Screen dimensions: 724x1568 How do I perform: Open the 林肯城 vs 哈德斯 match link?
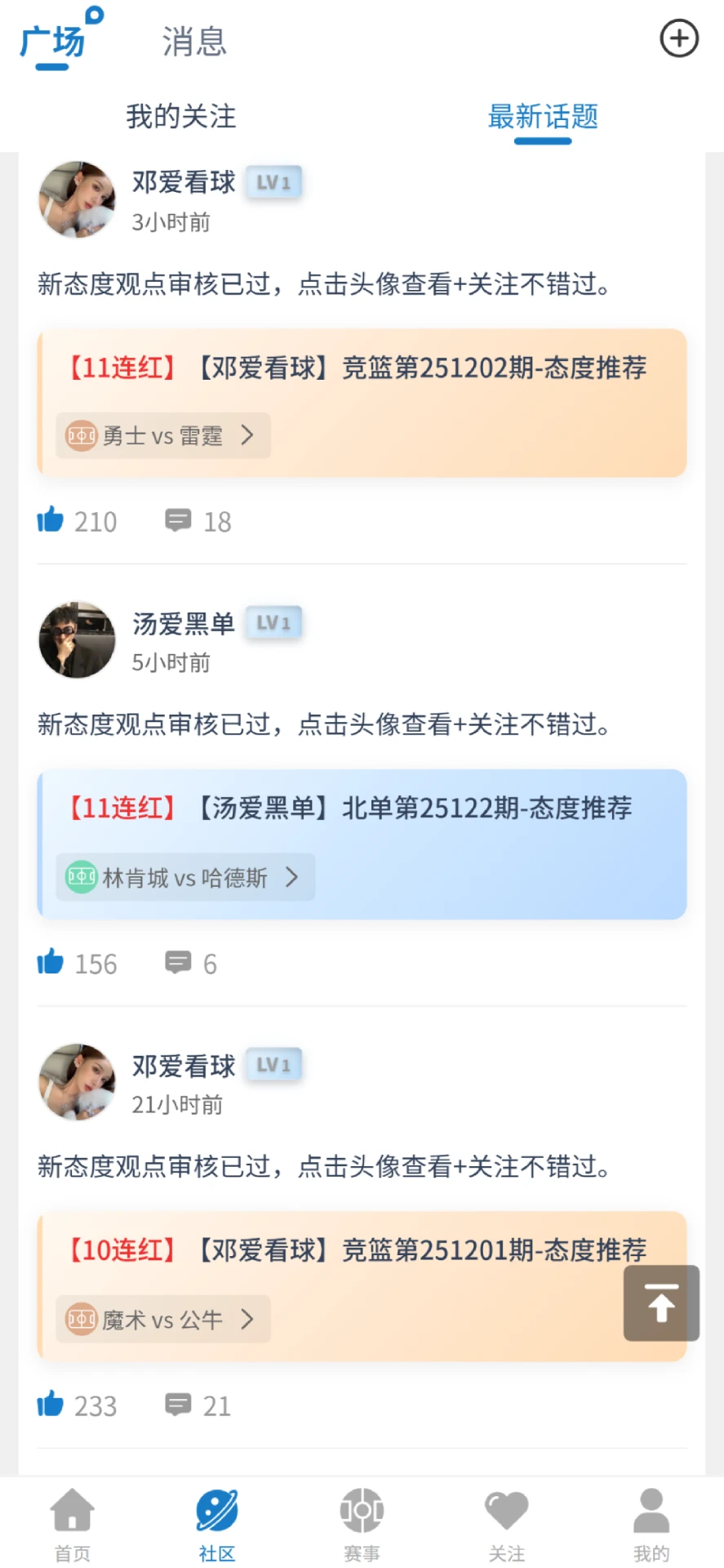pyautogui.click(x=184, y=877)
